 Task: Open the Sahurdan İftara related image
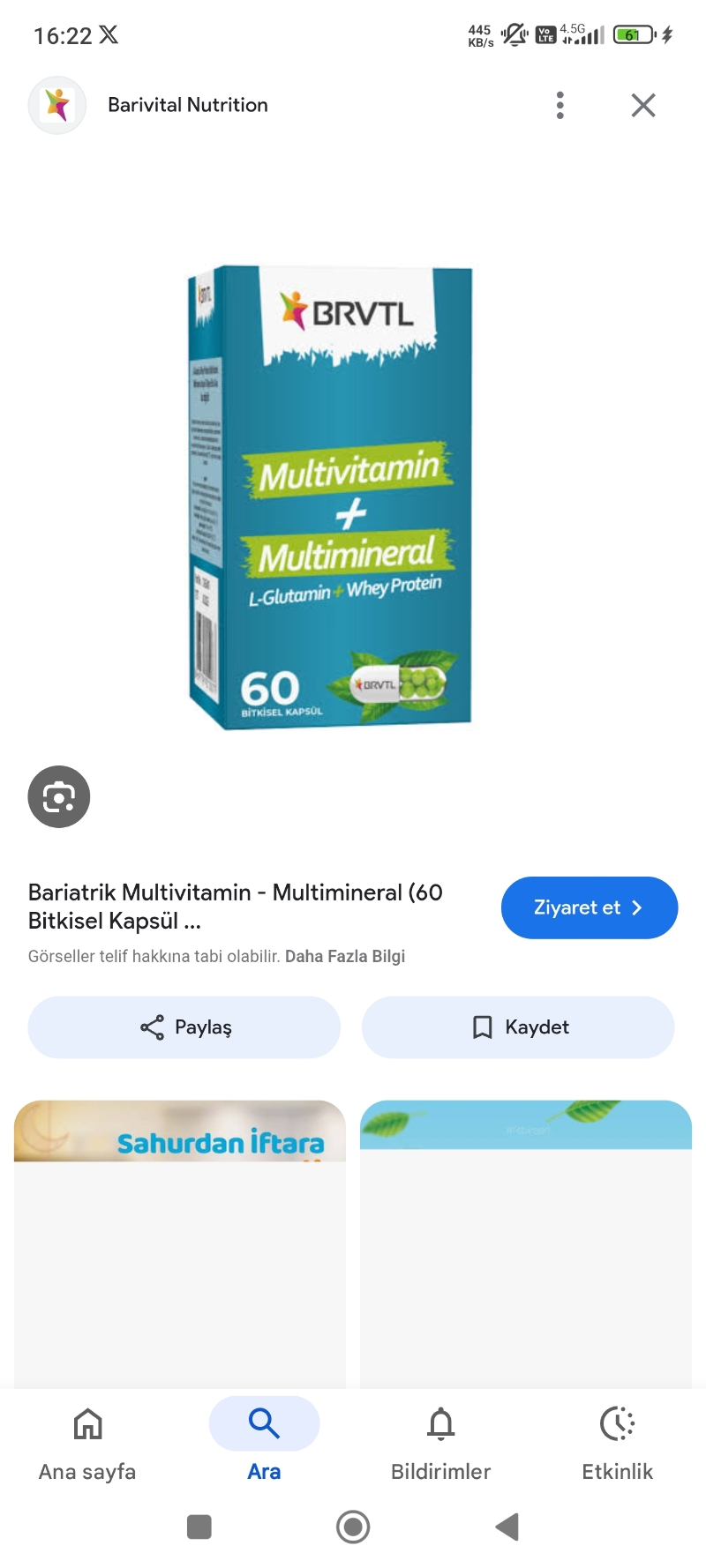[x=180, y=1235]
